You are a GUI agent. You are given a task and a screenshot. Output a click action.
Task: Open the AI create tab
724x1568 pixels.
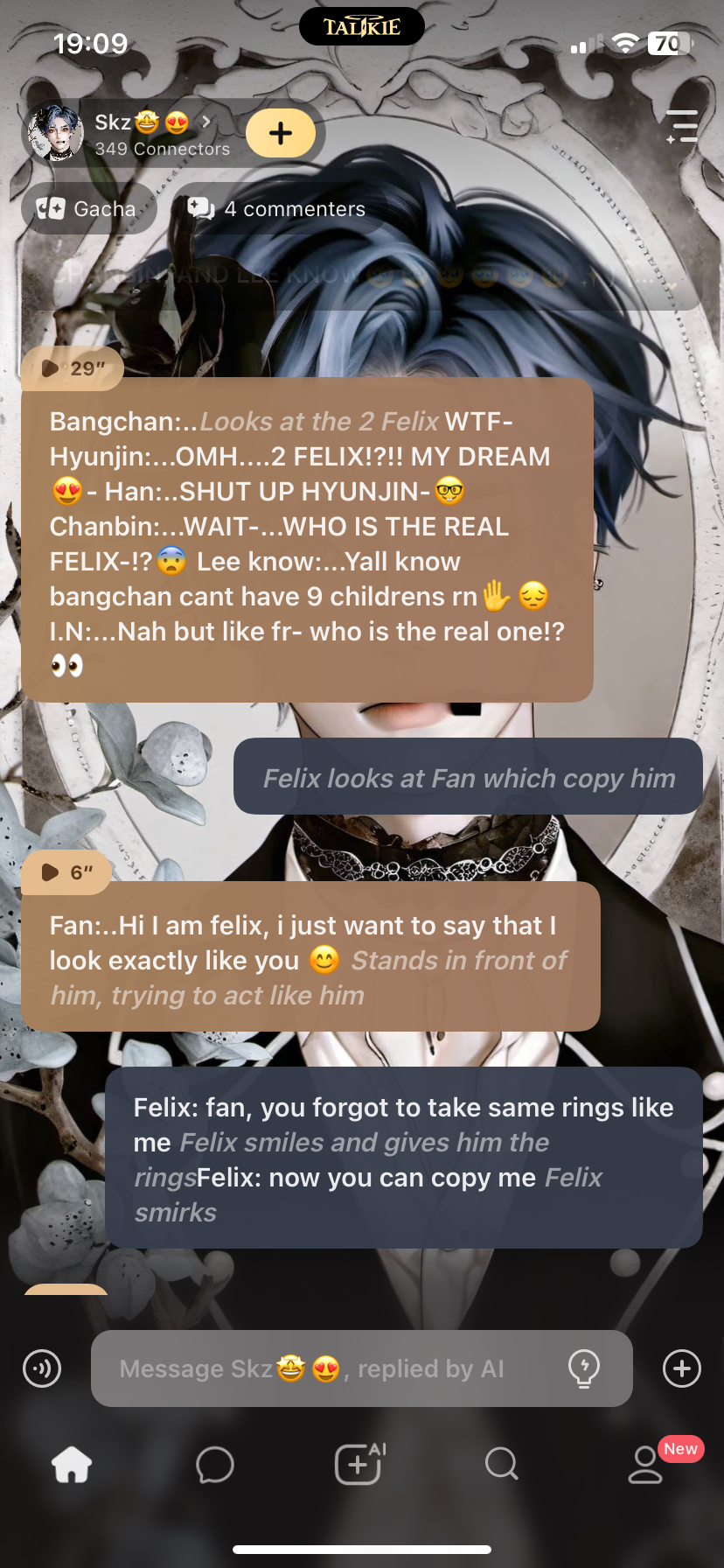tap(360, 1464)
